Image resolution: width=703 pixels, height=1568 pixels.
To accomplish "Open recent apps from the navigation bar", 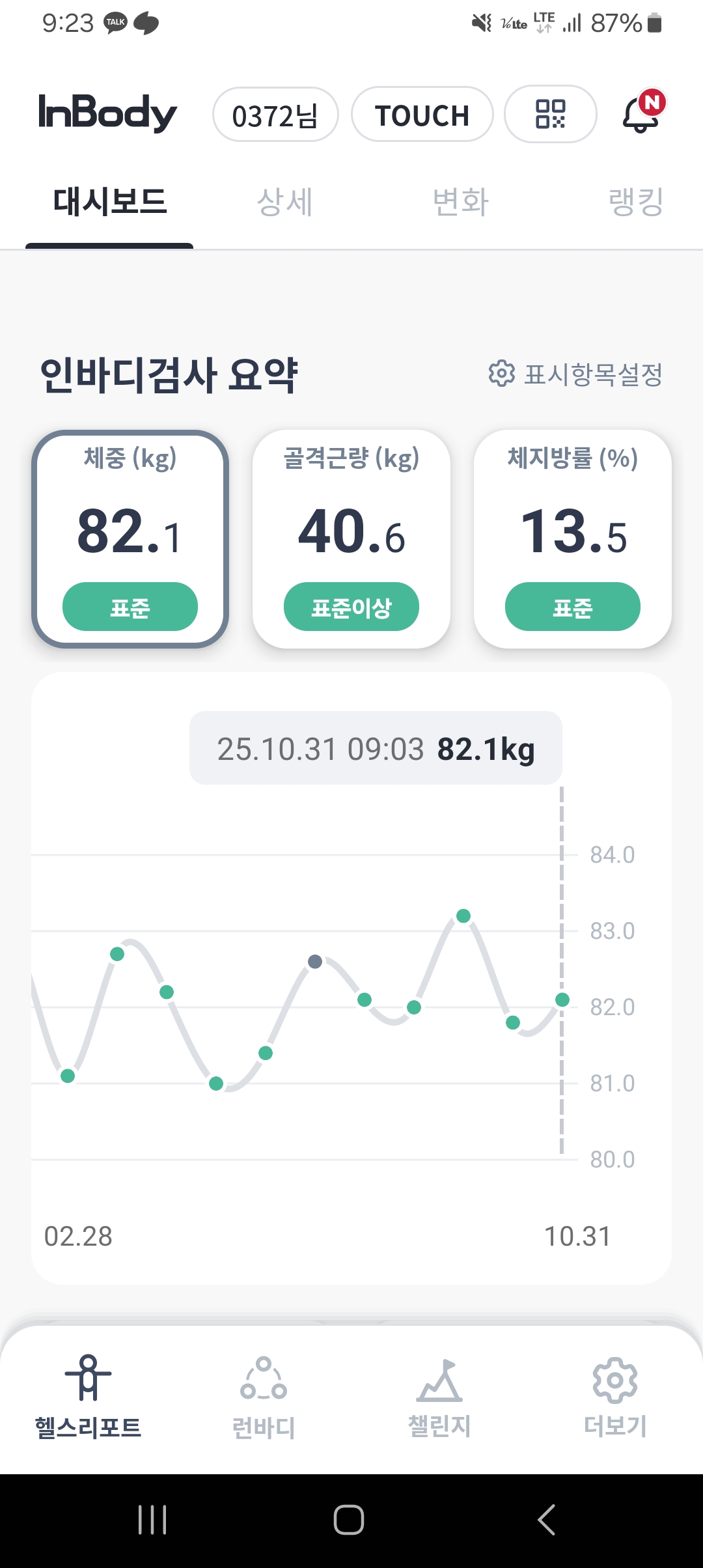I will click(152, 1520).
